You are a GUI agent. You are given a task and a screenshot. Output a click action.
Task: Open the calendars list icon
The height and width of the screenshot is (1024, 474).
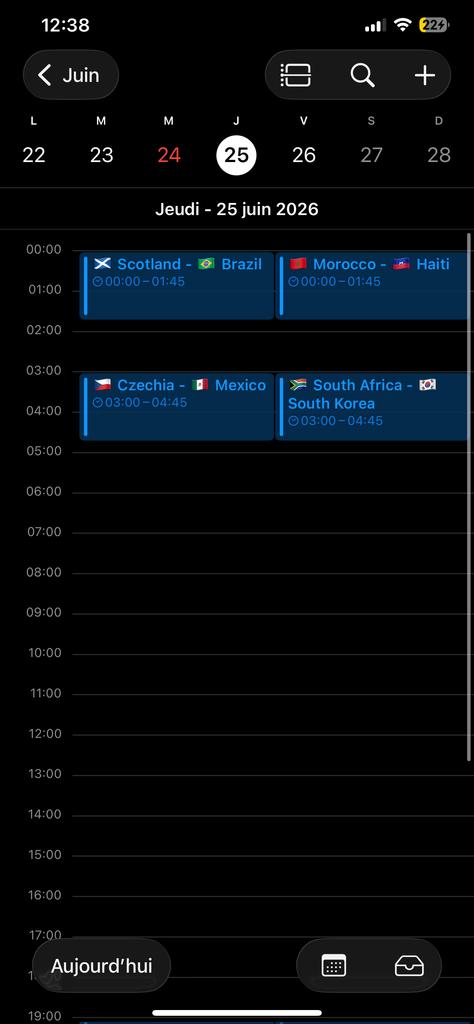click(x=334, y=966)
